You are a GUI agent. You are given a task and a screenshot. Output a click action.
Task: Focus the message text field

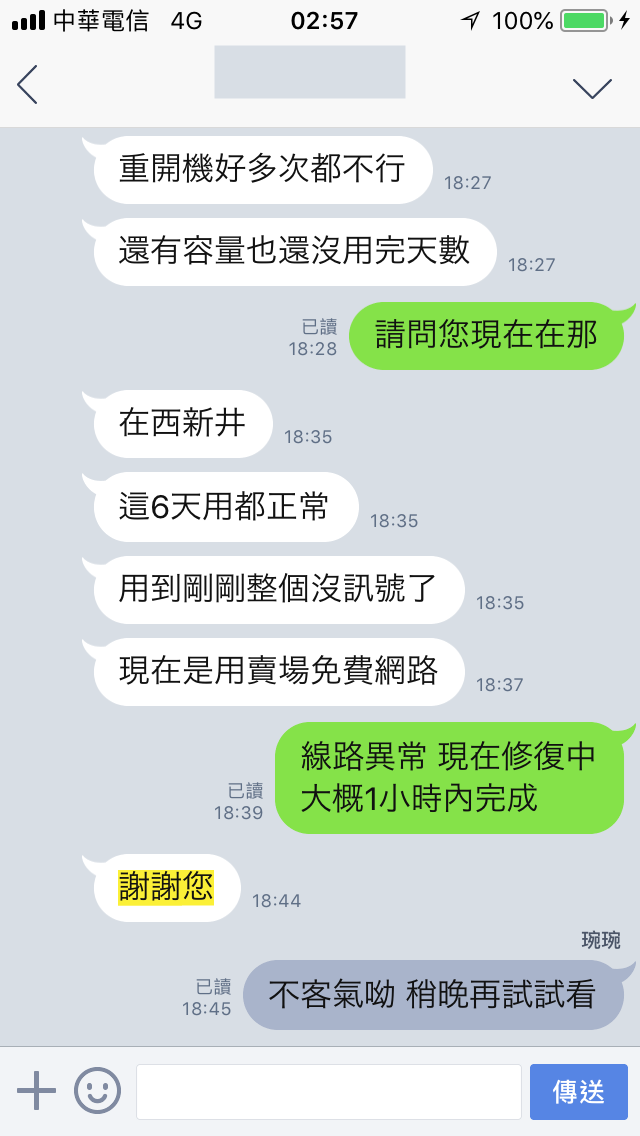[x=328, y=1091]
